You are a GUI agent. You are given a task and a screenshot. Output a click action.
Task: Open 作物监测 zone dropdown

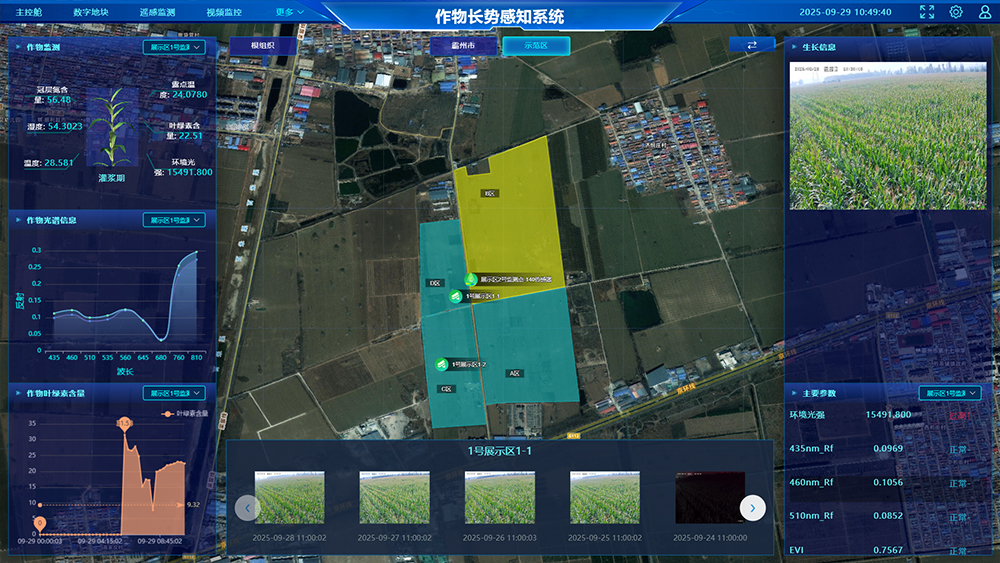174,47
